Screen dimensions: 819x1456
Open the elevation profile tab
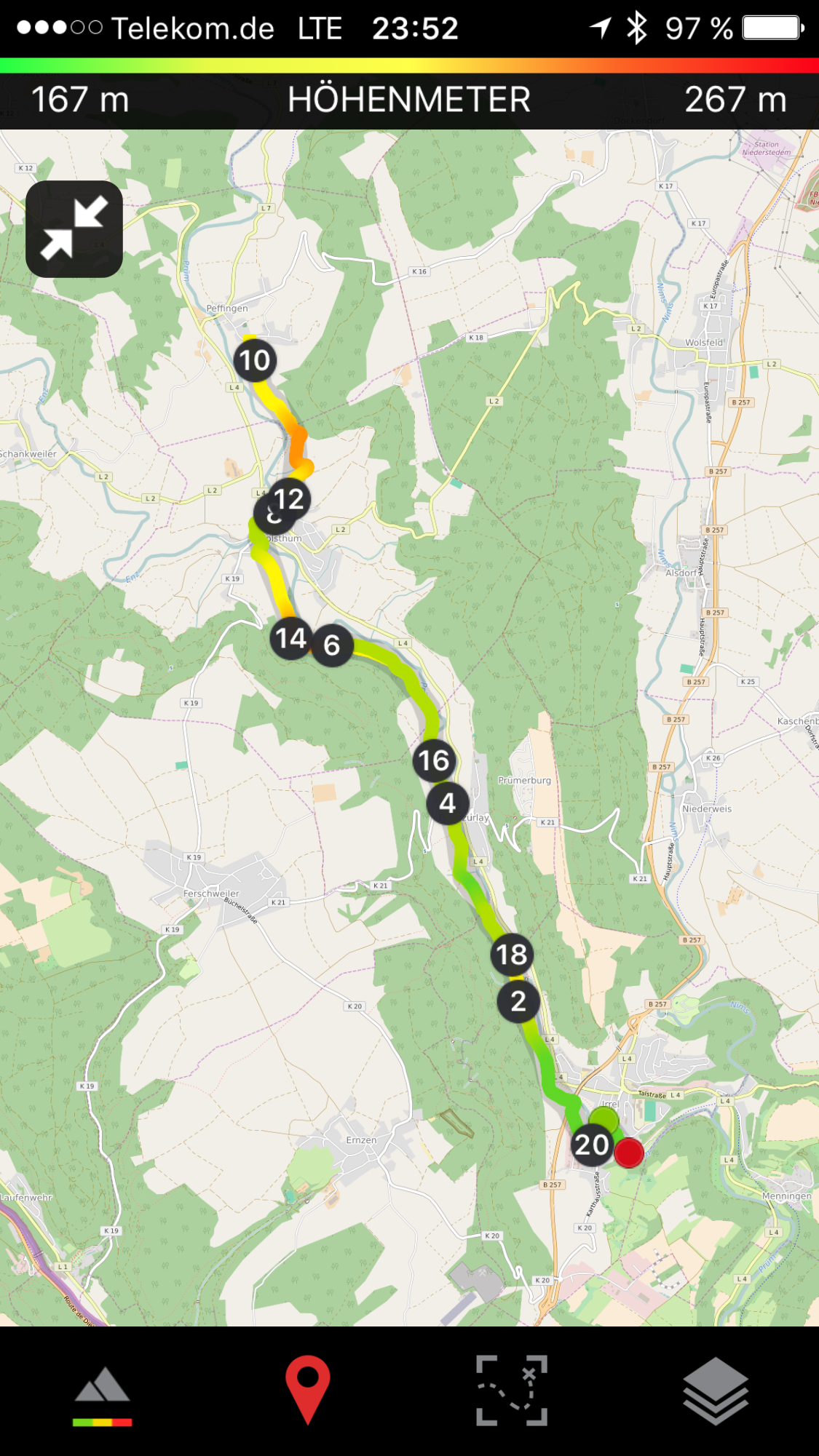pos(103,1396)
